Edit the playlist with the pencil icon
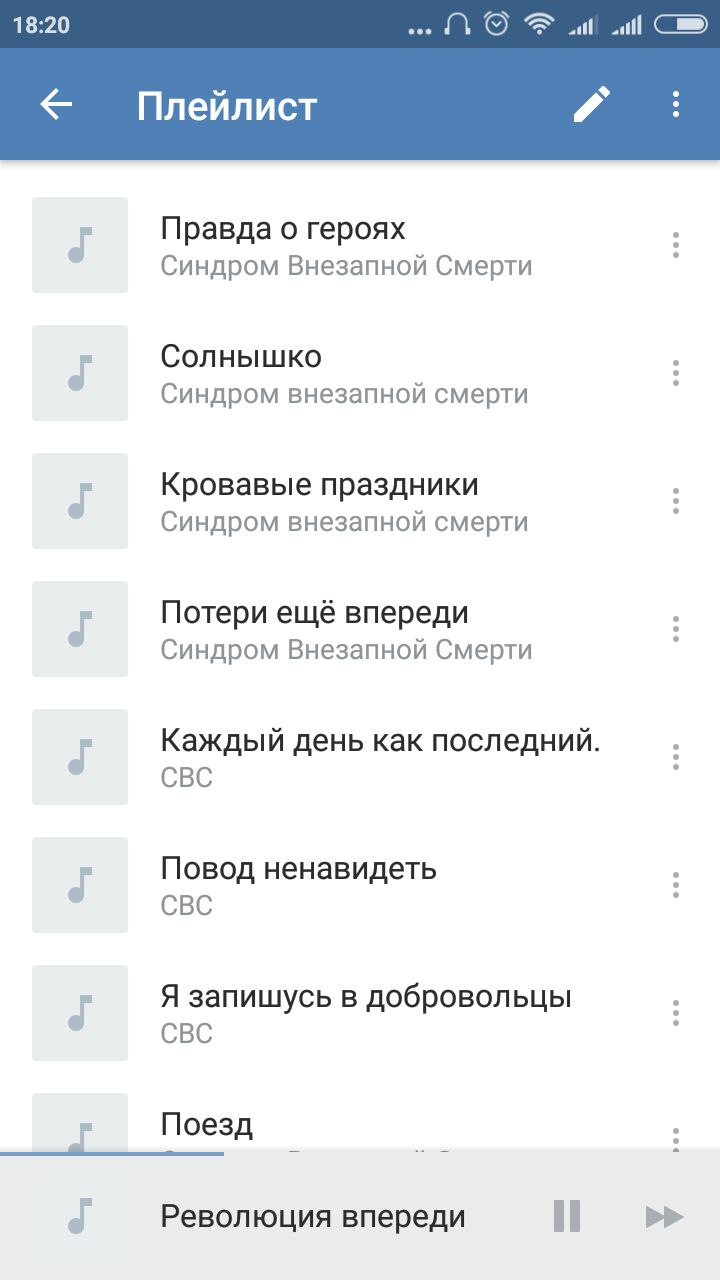 592,105
